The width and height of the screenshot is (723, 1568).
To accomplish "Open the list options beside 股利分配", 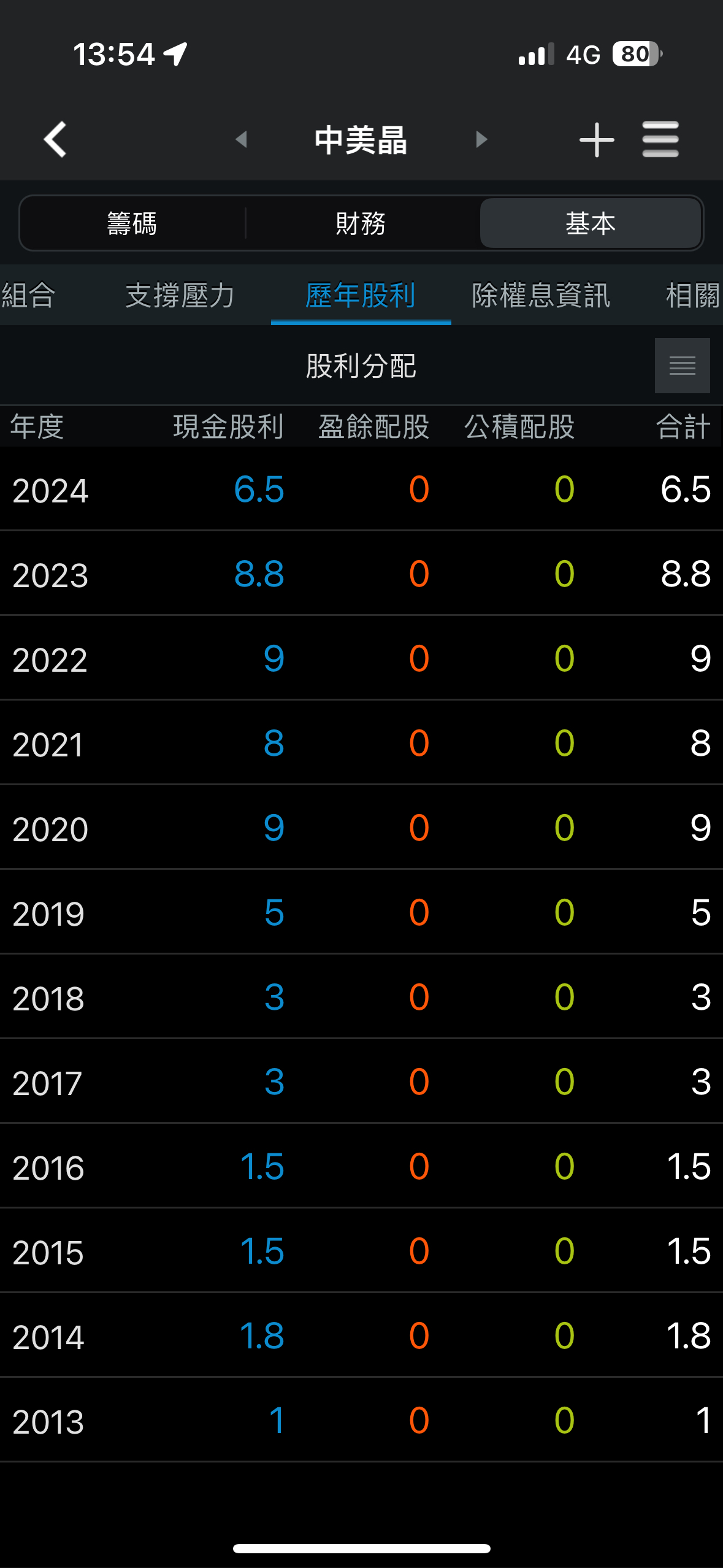I will click(x=682, y=366).
